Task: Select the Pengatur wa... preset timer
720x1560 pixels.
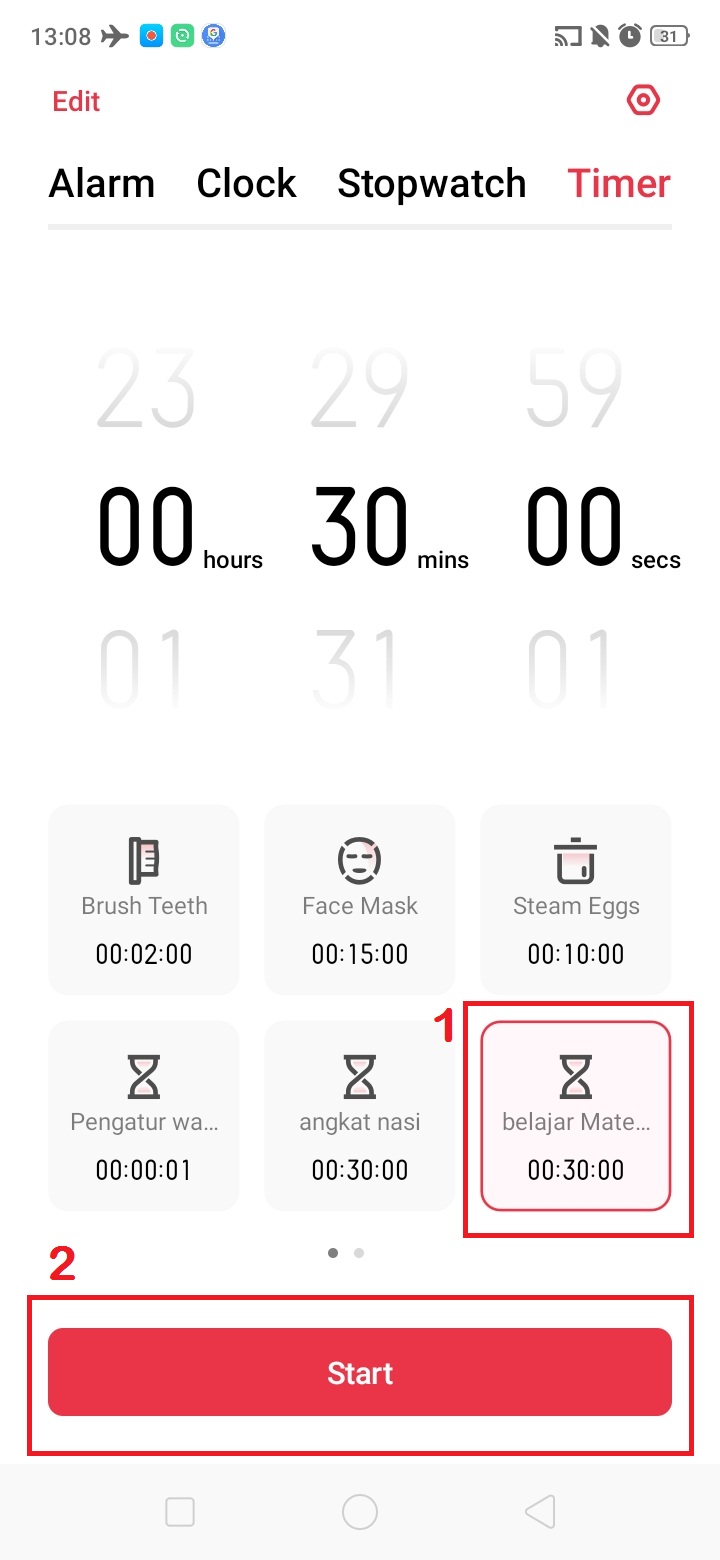Action: 144,1116
